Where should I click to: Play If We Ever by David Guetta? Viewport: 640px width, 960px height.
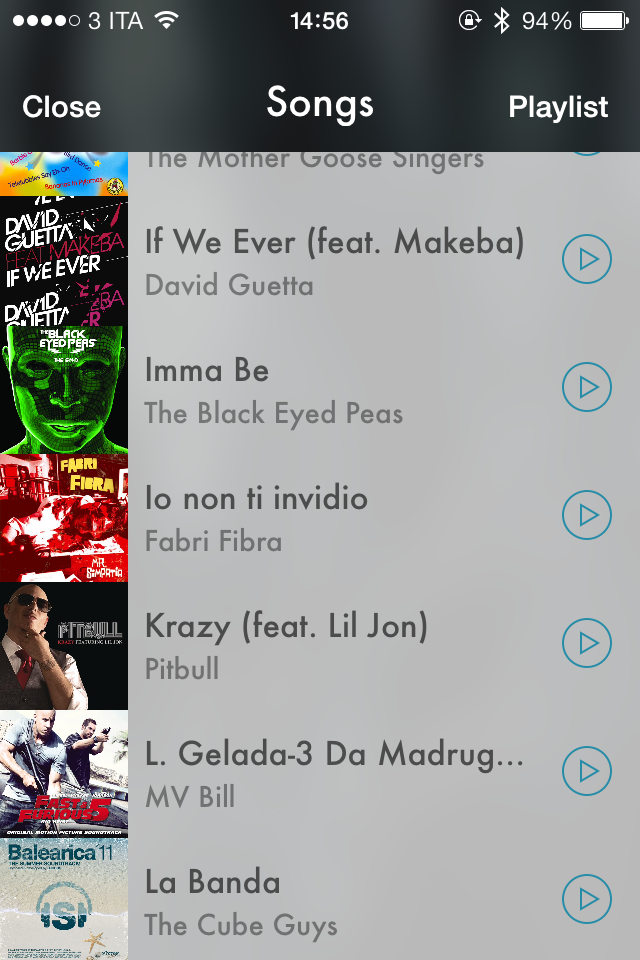coord(586,259)
